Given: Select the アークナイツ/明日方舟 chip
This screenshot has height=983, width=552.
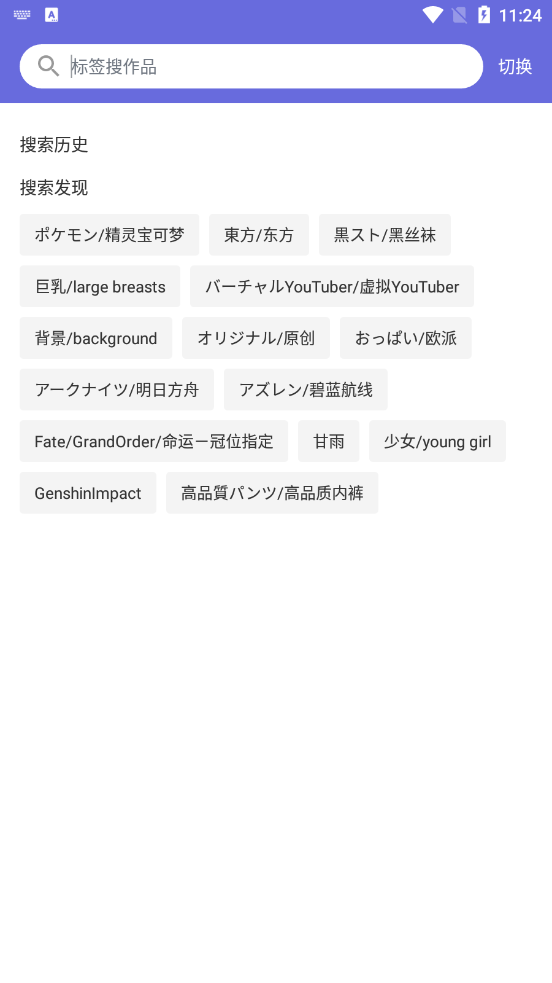Looking at the screenshot, I should [117, 389].
